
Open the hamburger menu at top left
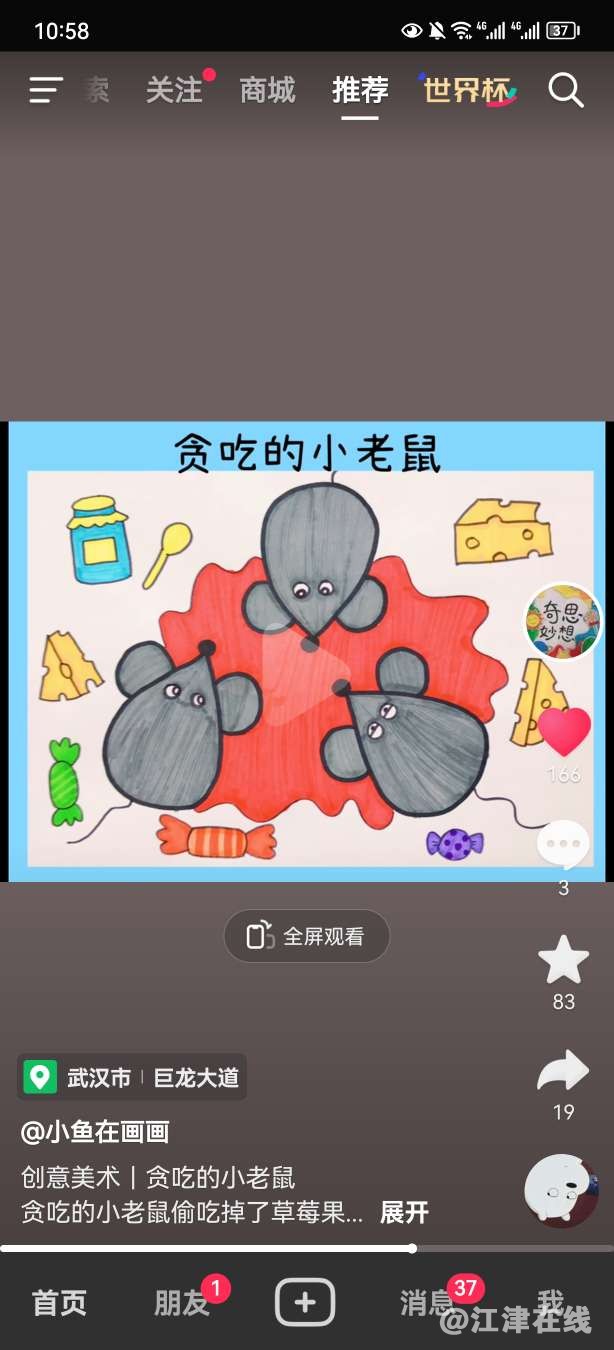[45, 91]
